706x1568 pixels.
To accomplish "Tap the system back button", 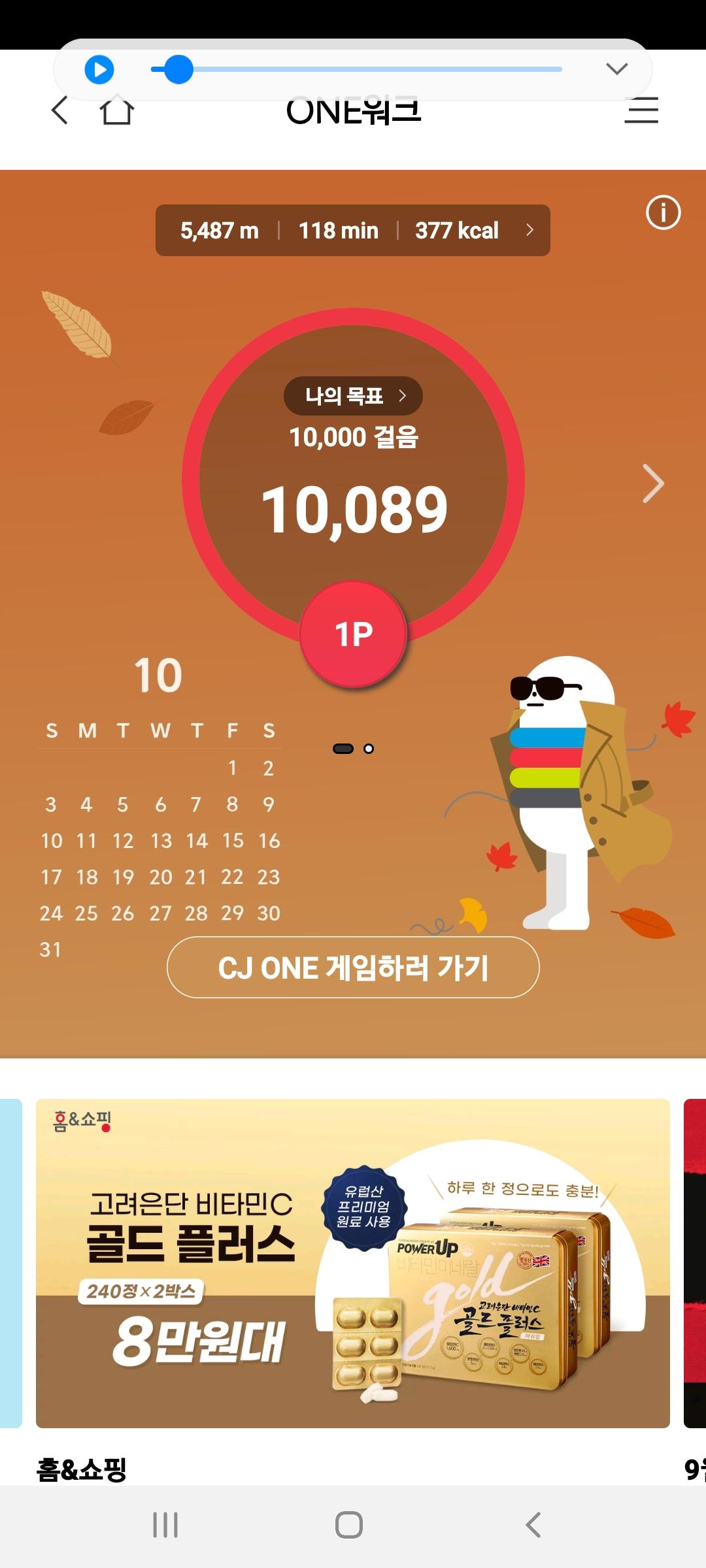I will click(x=533, y=1525).
